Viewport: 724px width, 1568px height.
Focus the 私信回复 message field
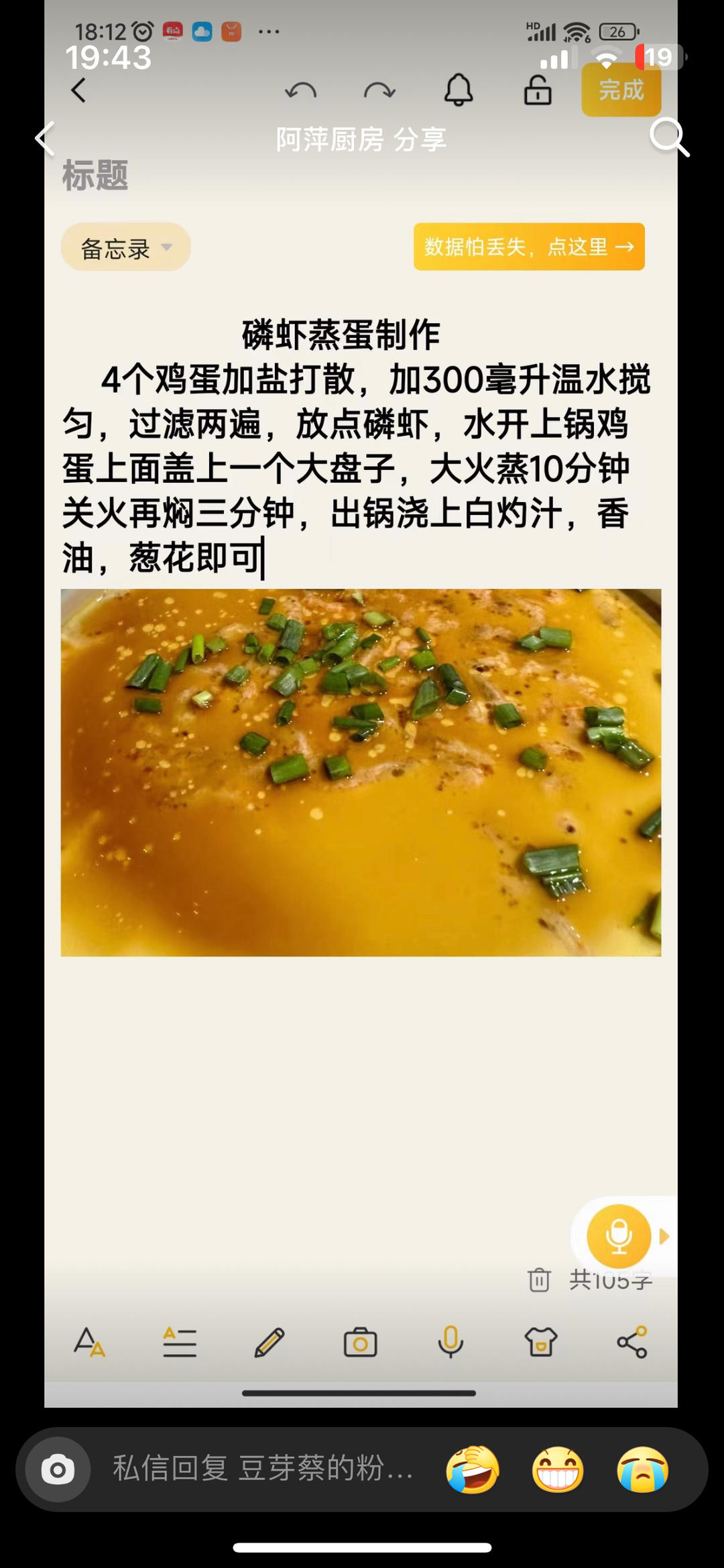[x=263, y=1469]
